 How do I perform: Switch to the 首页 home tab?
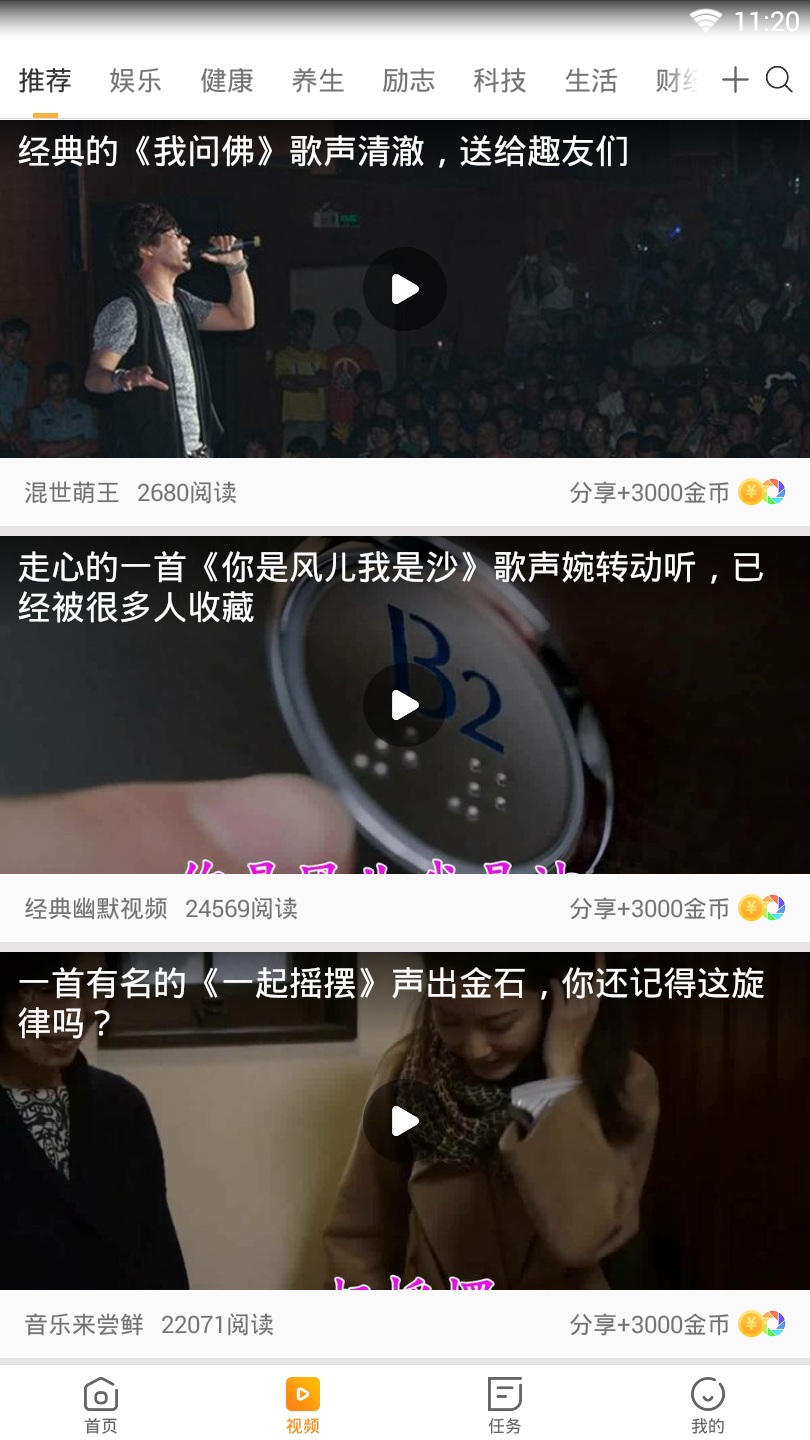[100, 1402]
